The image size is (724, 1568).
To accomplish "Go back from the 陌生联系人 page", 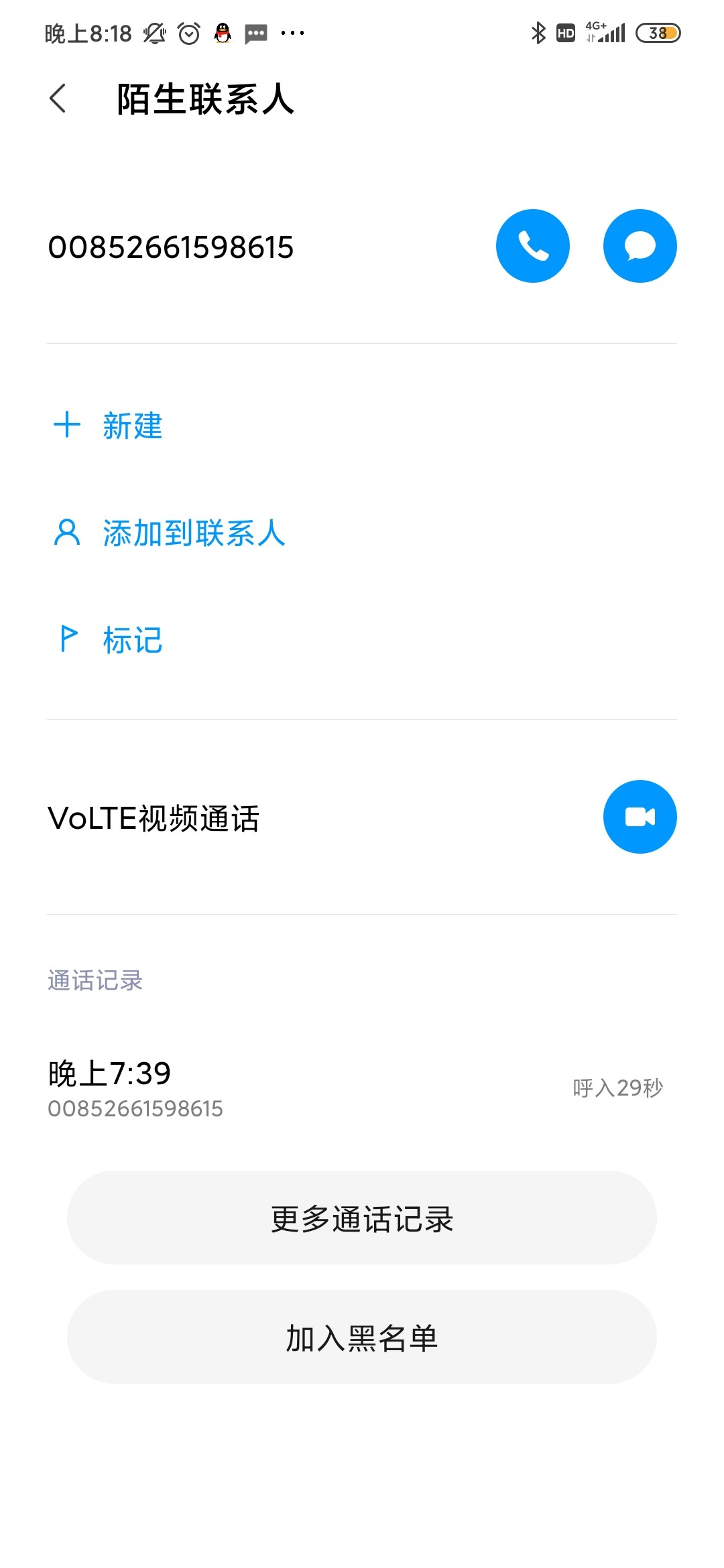I will 58,99.
